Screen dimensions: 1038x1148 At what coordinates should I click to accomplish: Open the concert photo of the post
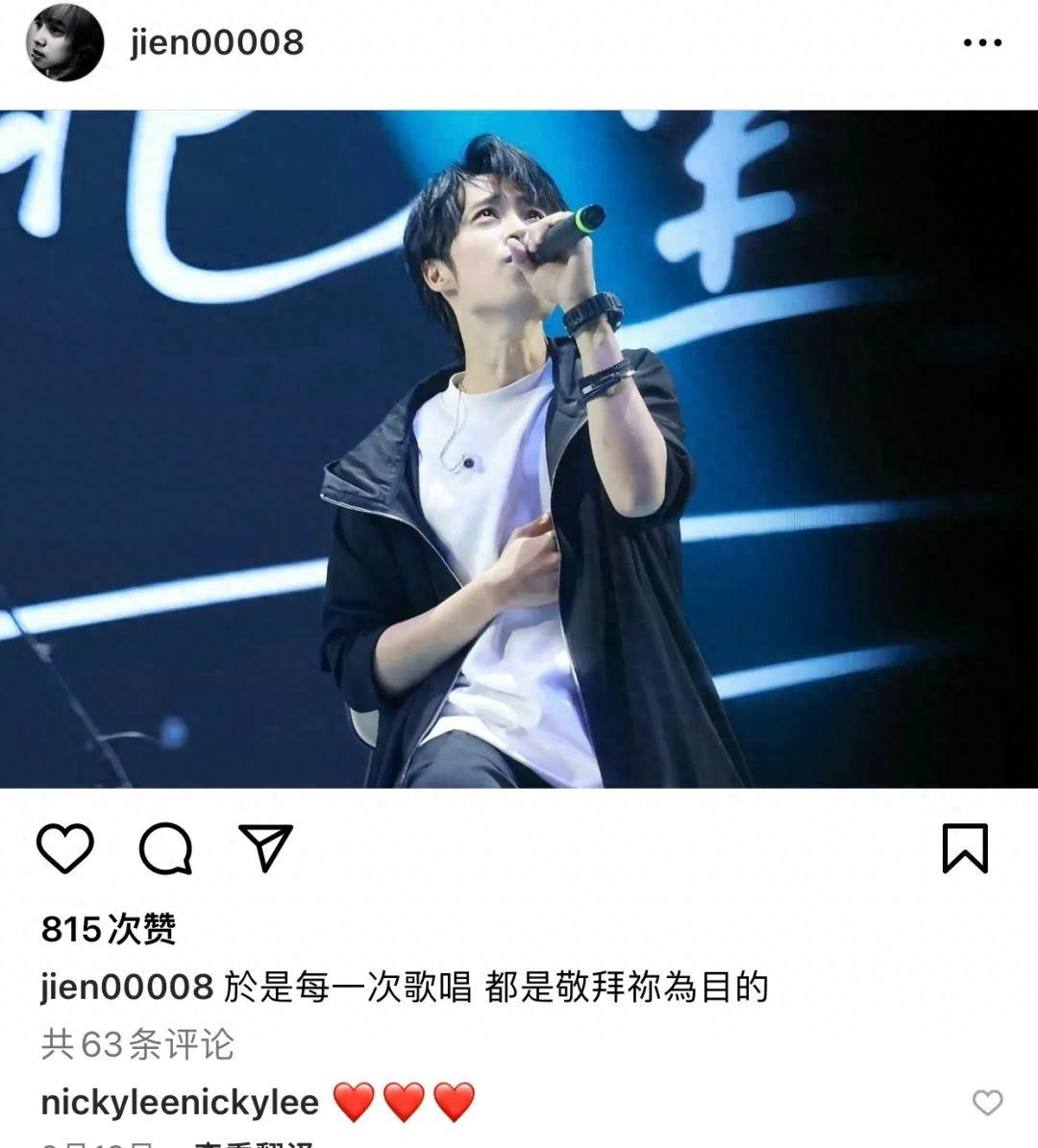point(519,449)
